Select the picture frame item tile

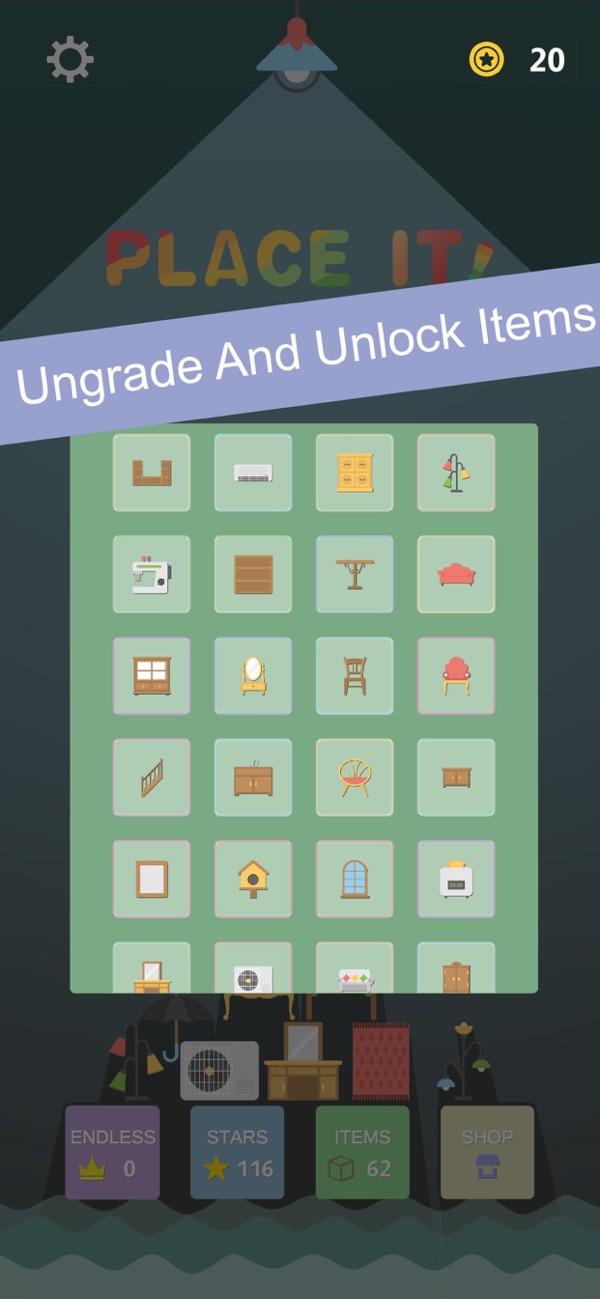click(151, 879)
